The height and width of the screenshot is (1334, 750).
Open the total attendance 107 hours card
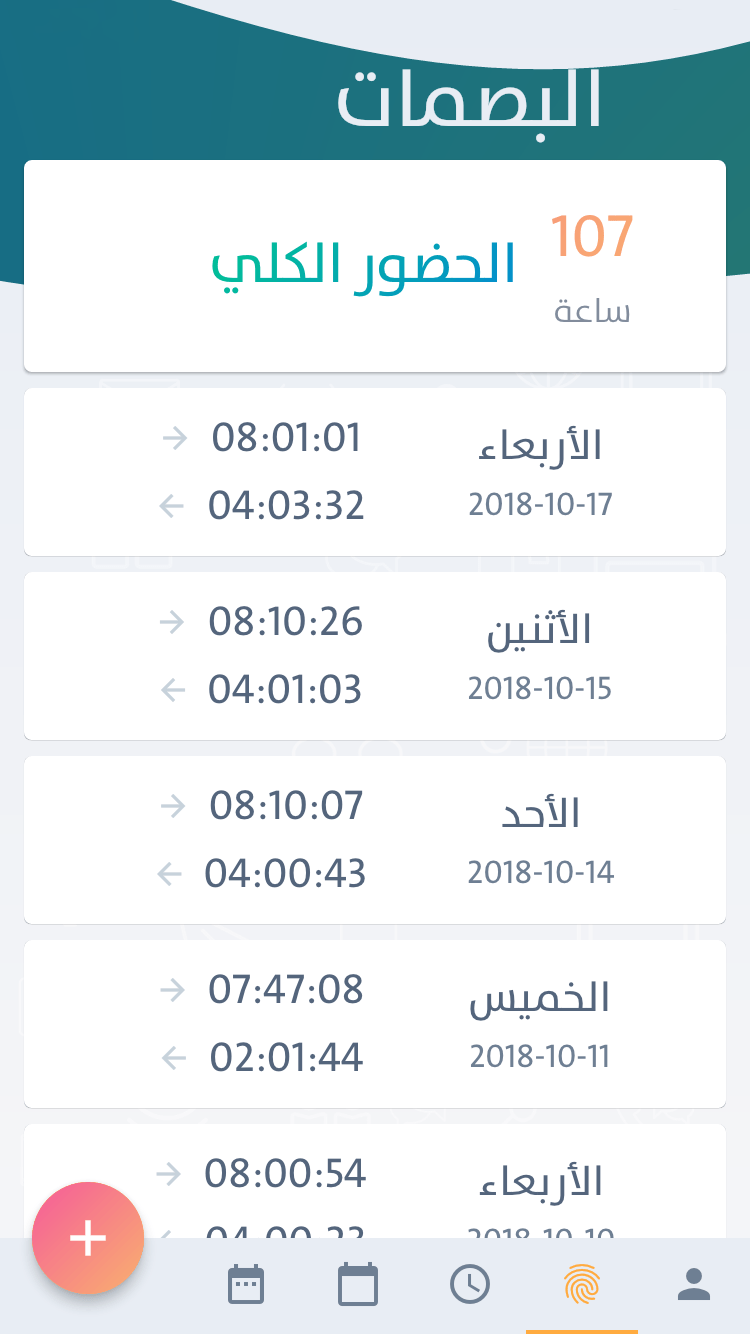tap(375, 266)
